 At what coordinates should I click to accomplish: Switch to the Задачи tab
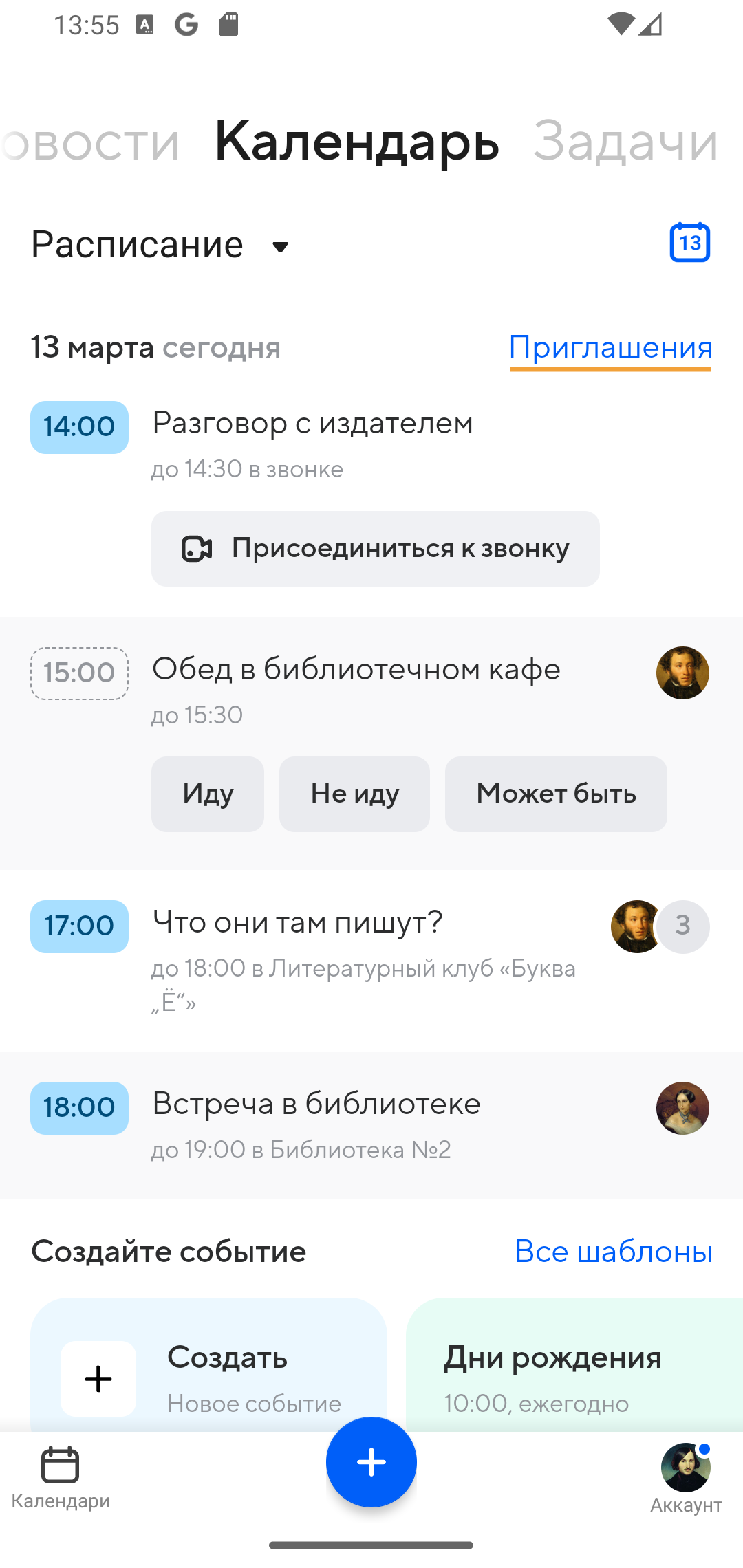tap(625, 141)
